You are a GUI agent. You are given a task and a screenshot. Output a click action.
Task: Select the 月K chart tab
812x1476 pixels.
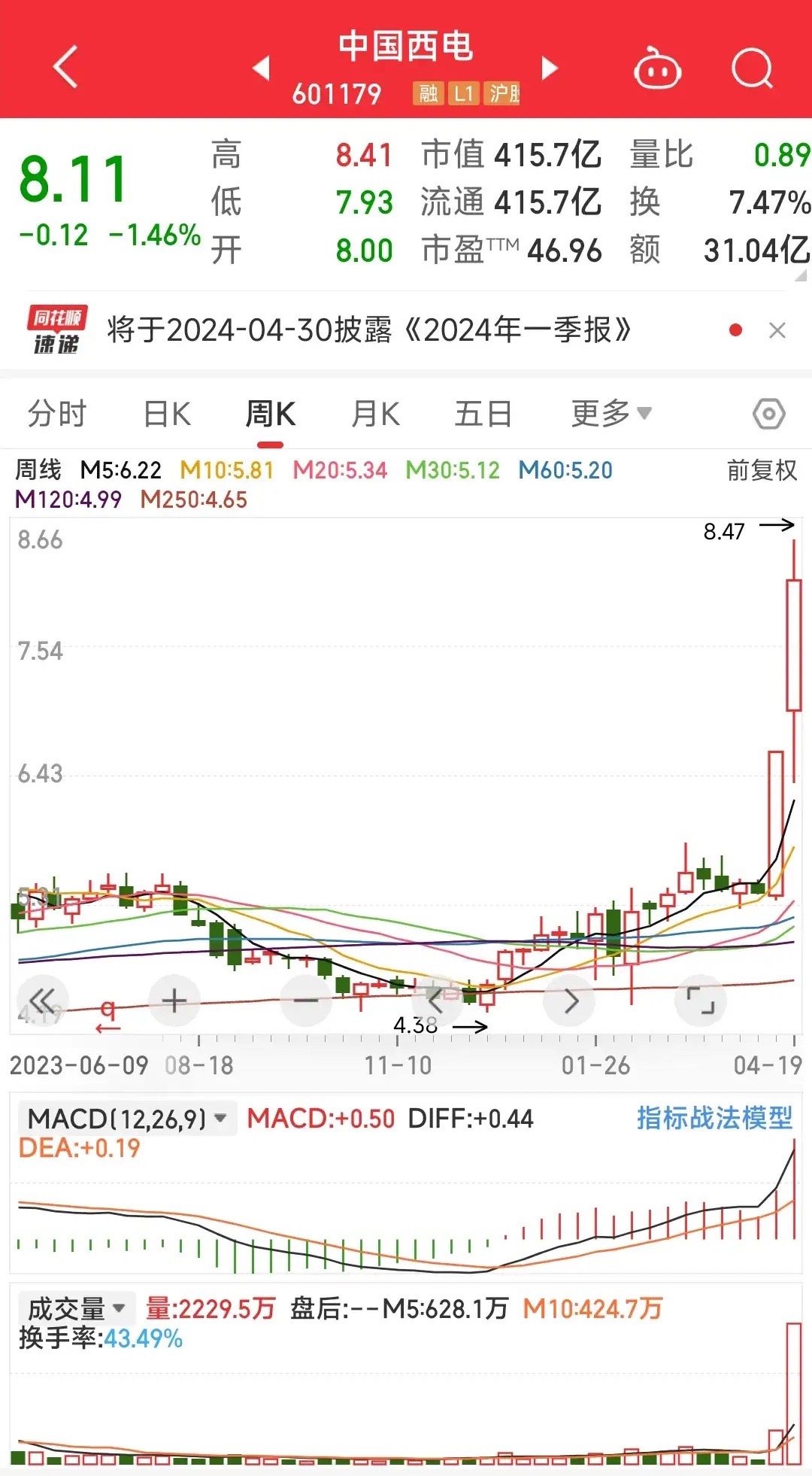pyautogui.click(x=375, y=414)
